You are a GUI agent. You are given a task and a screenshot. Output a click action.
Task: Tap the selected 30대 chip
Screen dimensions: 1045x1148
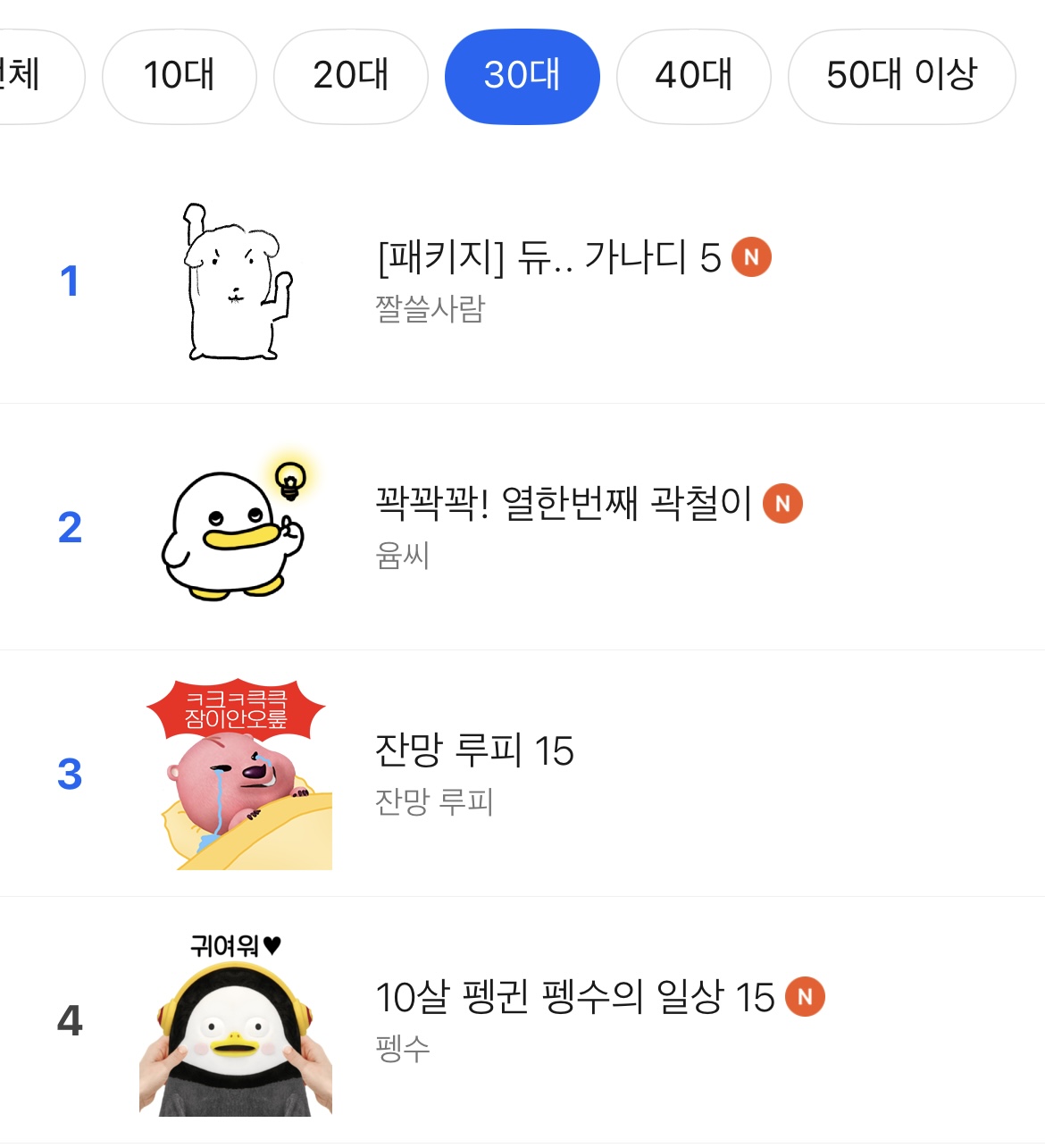point(522,76)
